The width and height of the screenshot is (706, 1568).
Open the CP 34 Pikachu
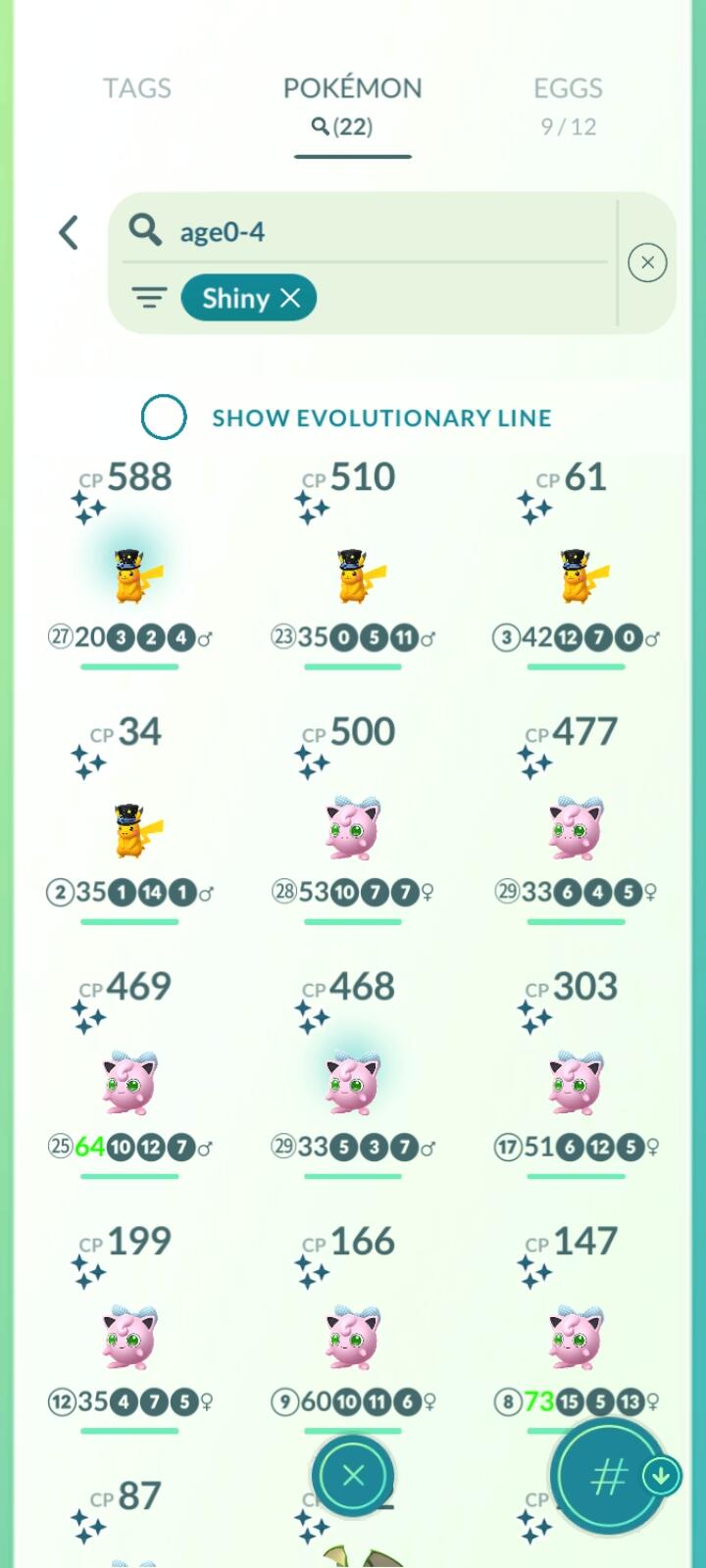pyautogui.click(x=129, y=830)
